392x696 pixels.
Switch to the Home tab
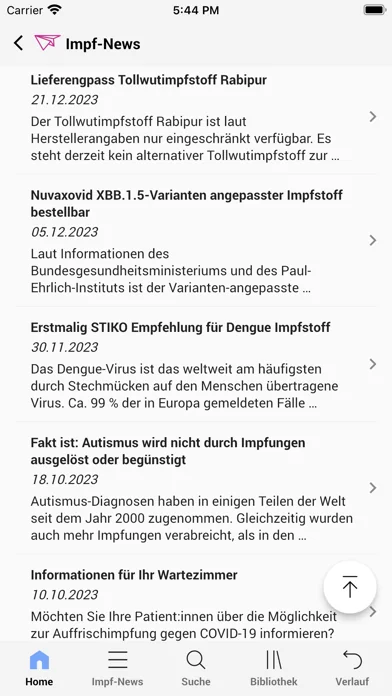[x=39, y=668]
